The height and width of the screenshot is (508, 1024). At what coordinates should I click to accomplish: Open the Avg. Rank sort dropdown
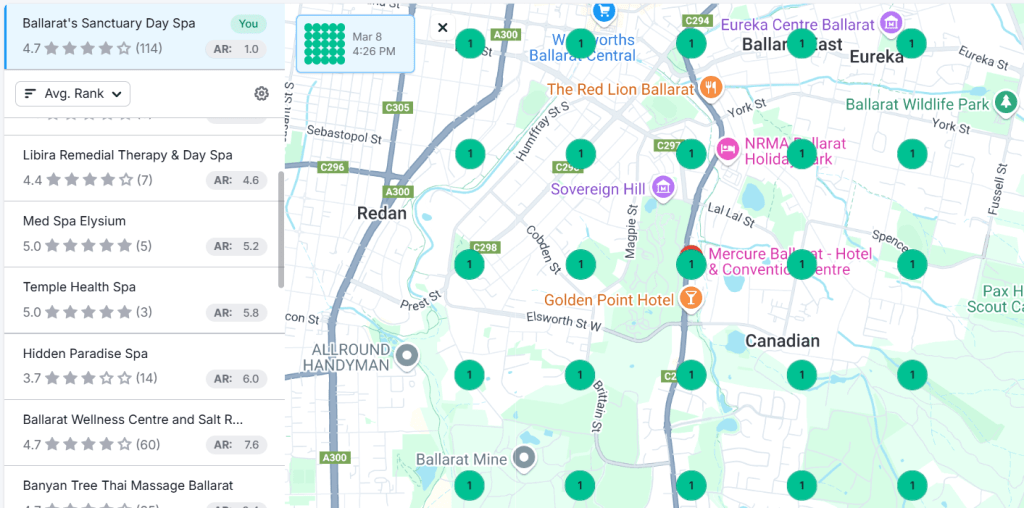pos(73,93)
